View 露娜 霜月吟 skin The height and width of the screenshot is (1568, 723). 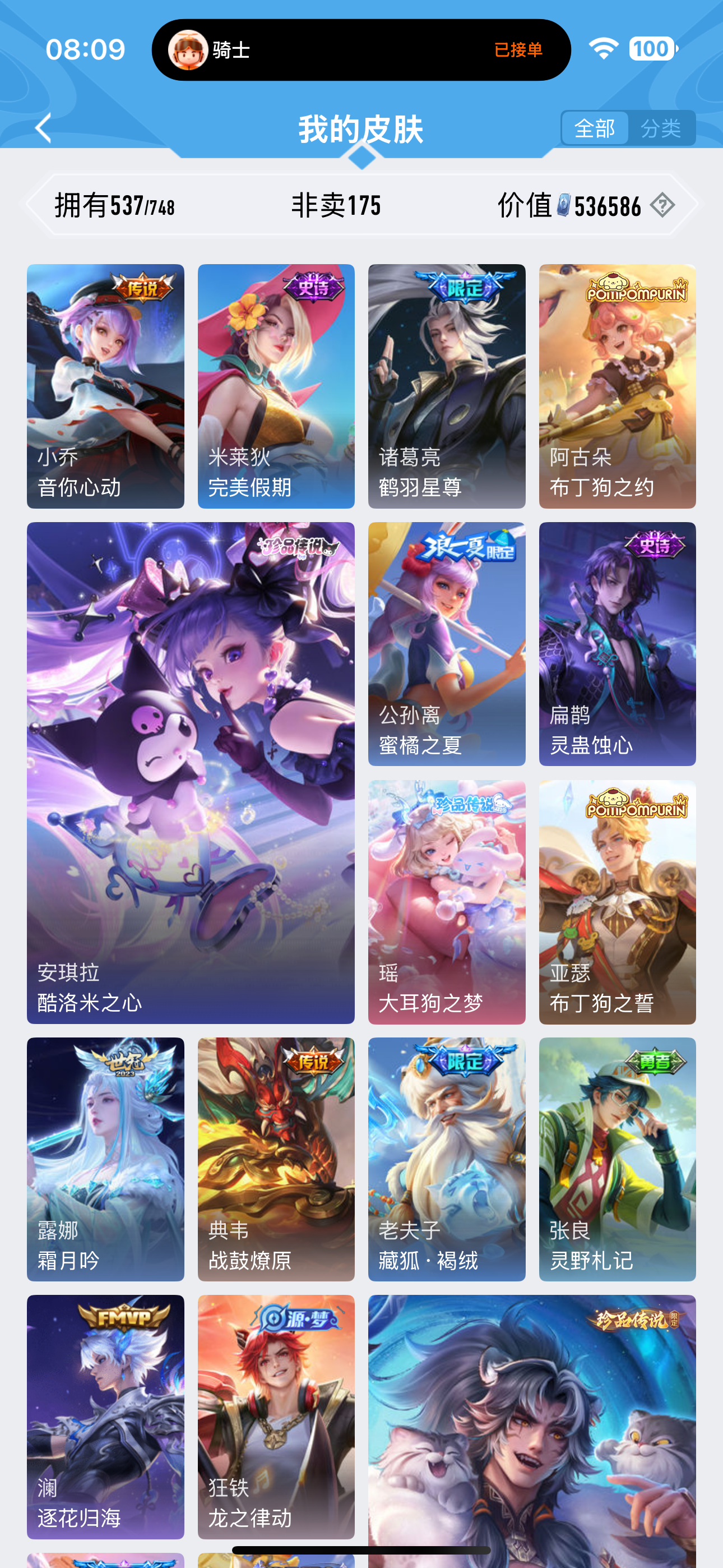pos(105,1159)
